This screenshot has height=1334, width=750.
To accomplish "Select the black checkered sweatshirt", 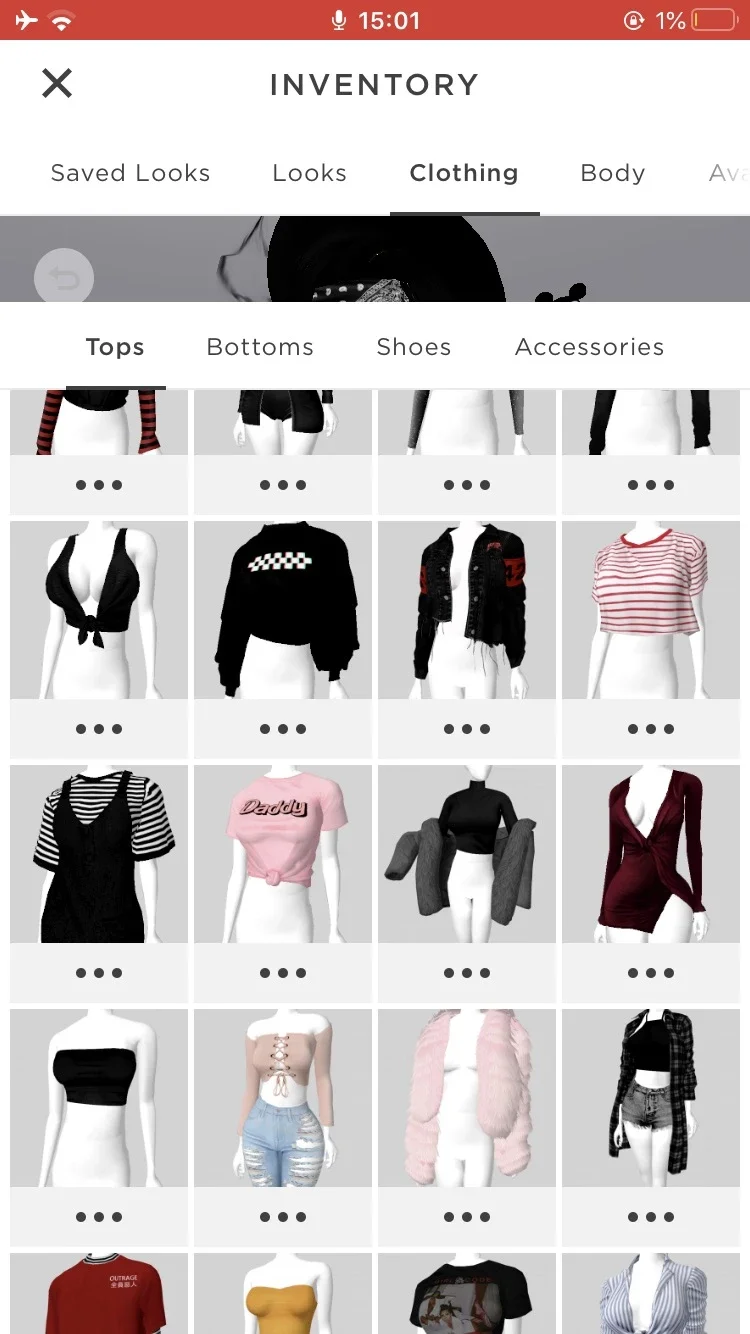I will click(x=283, y=610).
